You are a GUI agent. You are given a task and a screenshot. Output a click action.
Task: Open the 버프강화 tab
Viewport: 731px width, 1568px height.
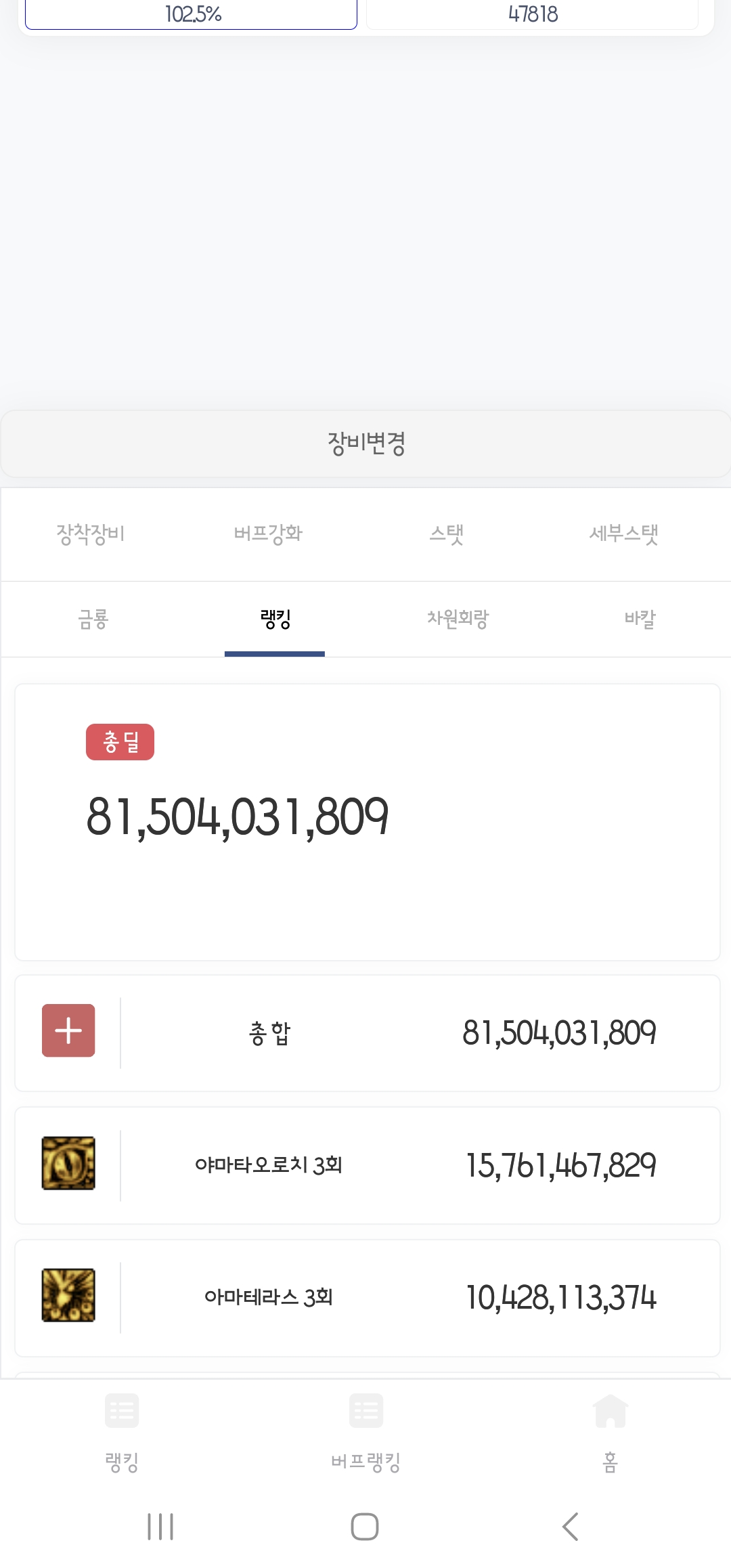pyautogui.click(x=268, y=533)
